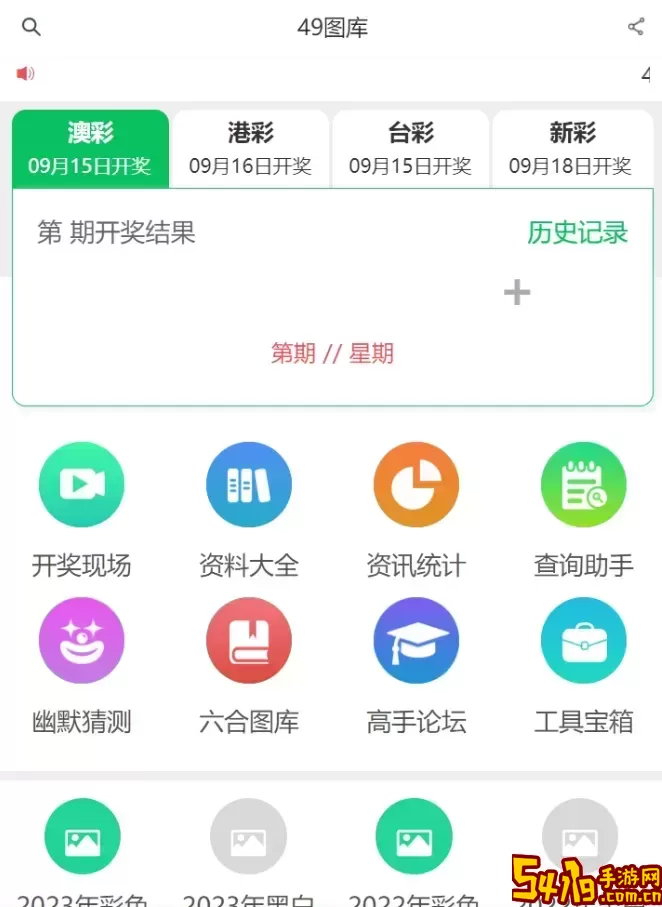Open 历史记录 history link
This screenshot has width=662, height=907.
(x=577, y=233)
